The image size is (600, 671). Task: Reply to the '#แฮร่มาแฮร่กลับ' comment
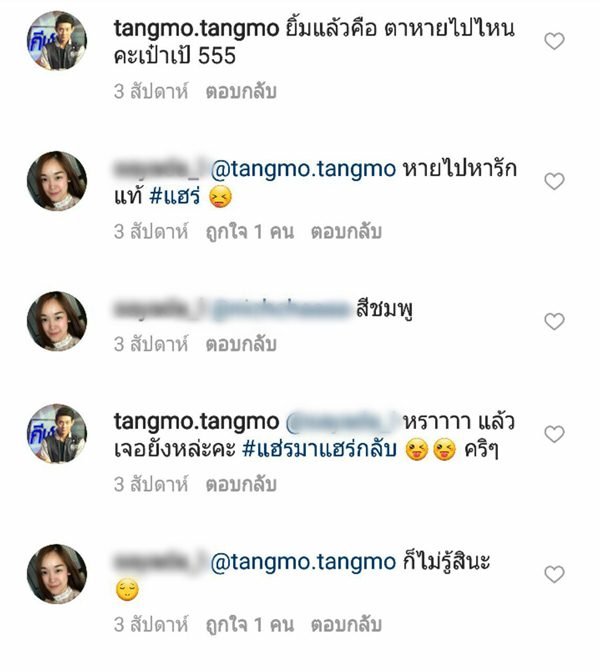coord(241,485)
